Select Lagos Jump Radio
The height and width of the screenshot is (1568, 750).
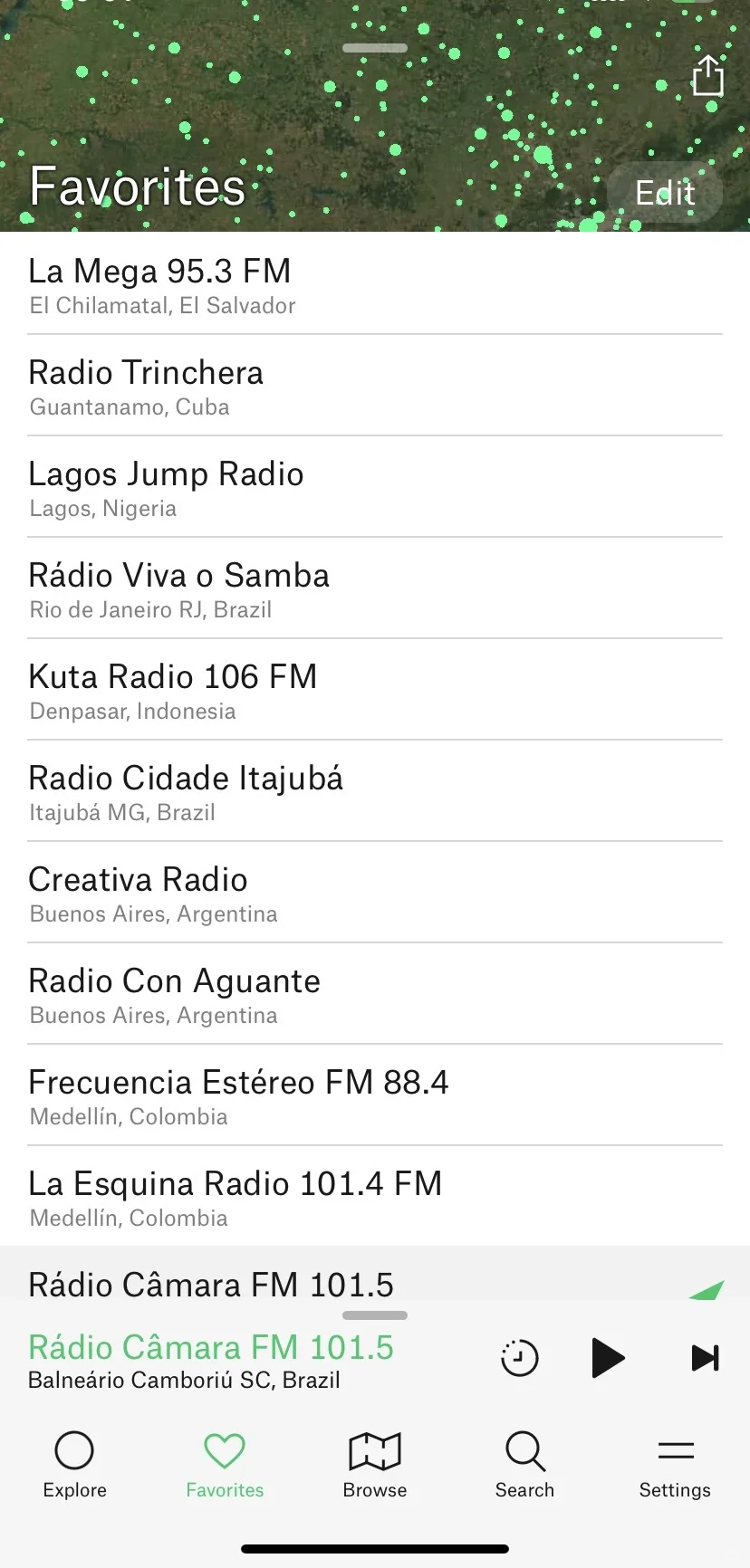375,488
